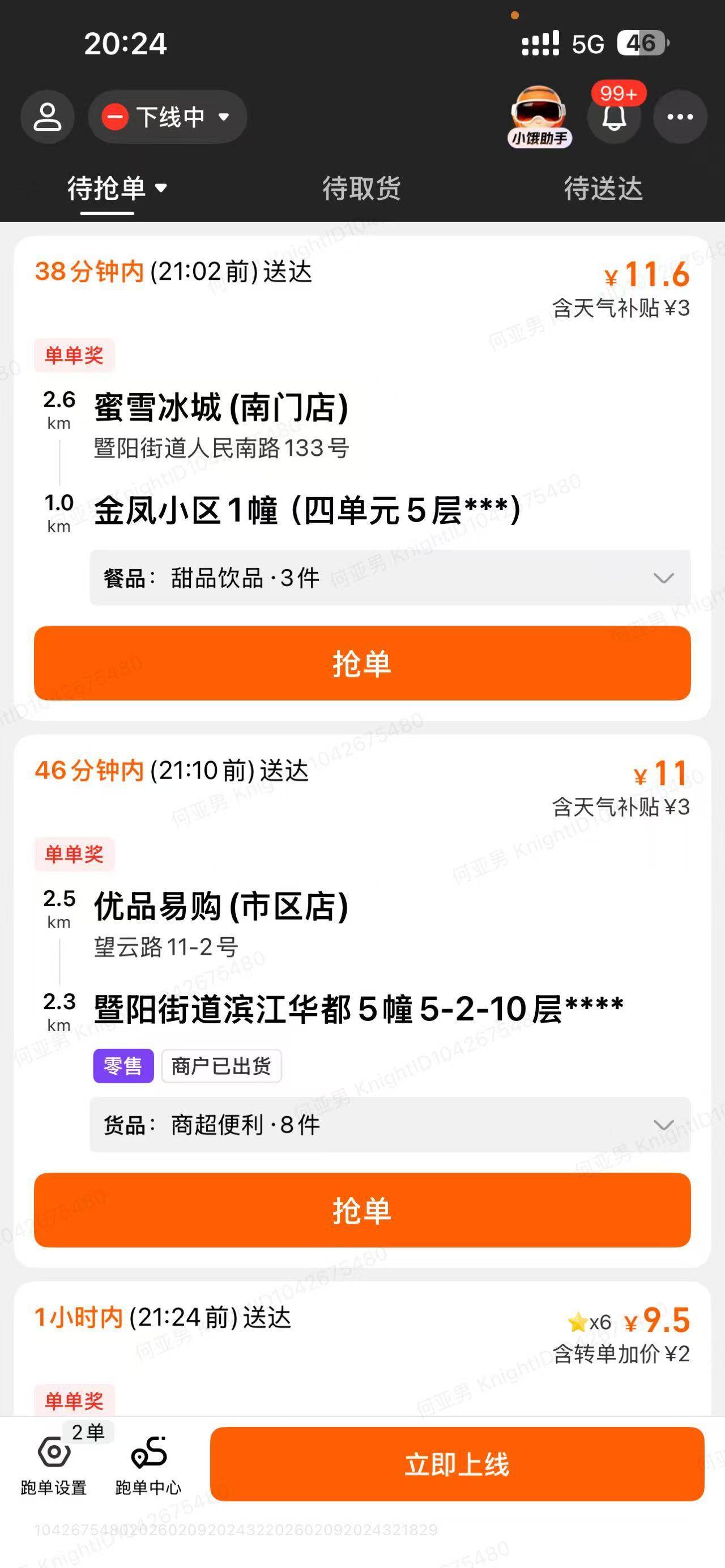Open 跑单中心

click(x=148, y=1464)
